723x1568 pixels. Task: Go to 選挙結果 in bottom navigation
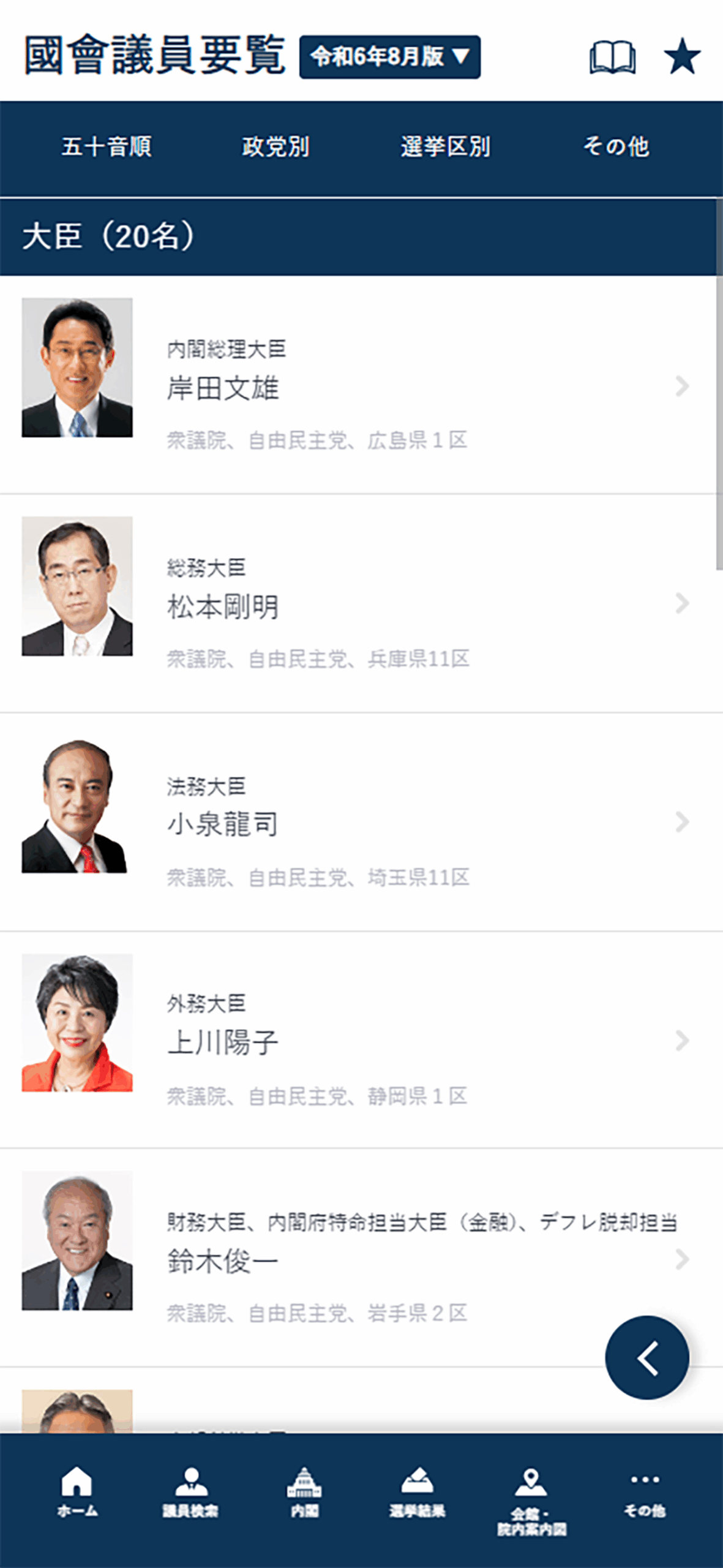418,1492
